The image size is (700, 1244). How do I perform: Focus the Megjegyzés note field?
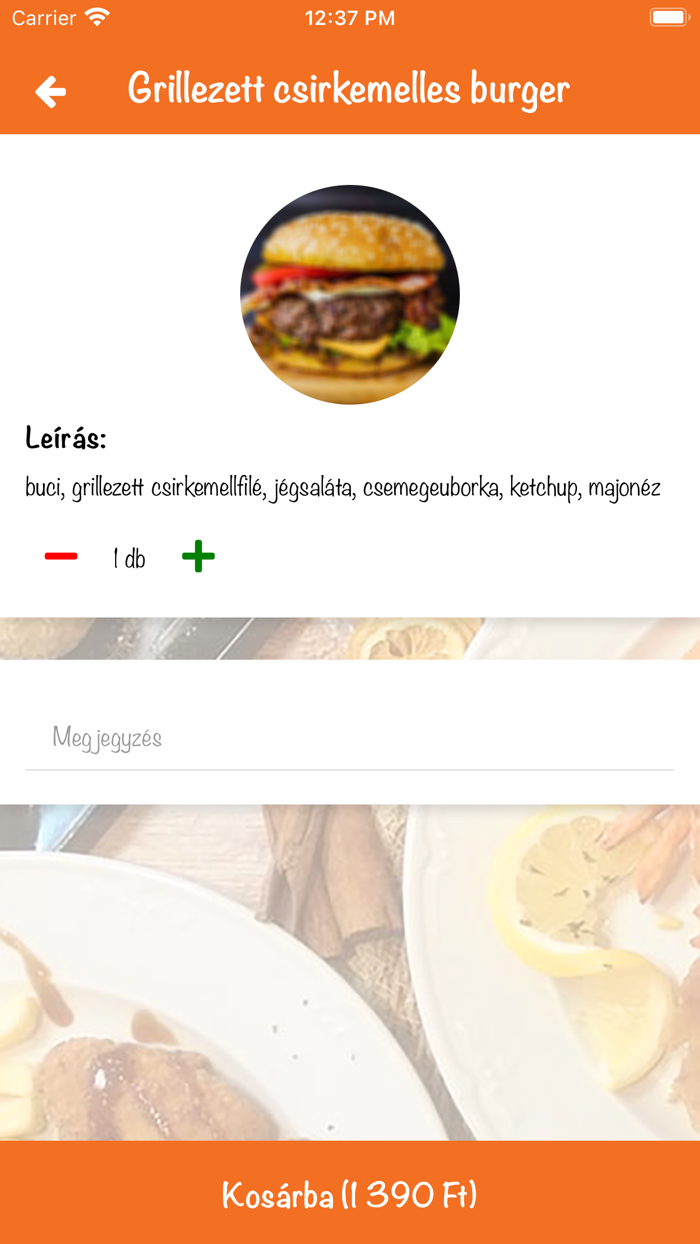(349, 739)
